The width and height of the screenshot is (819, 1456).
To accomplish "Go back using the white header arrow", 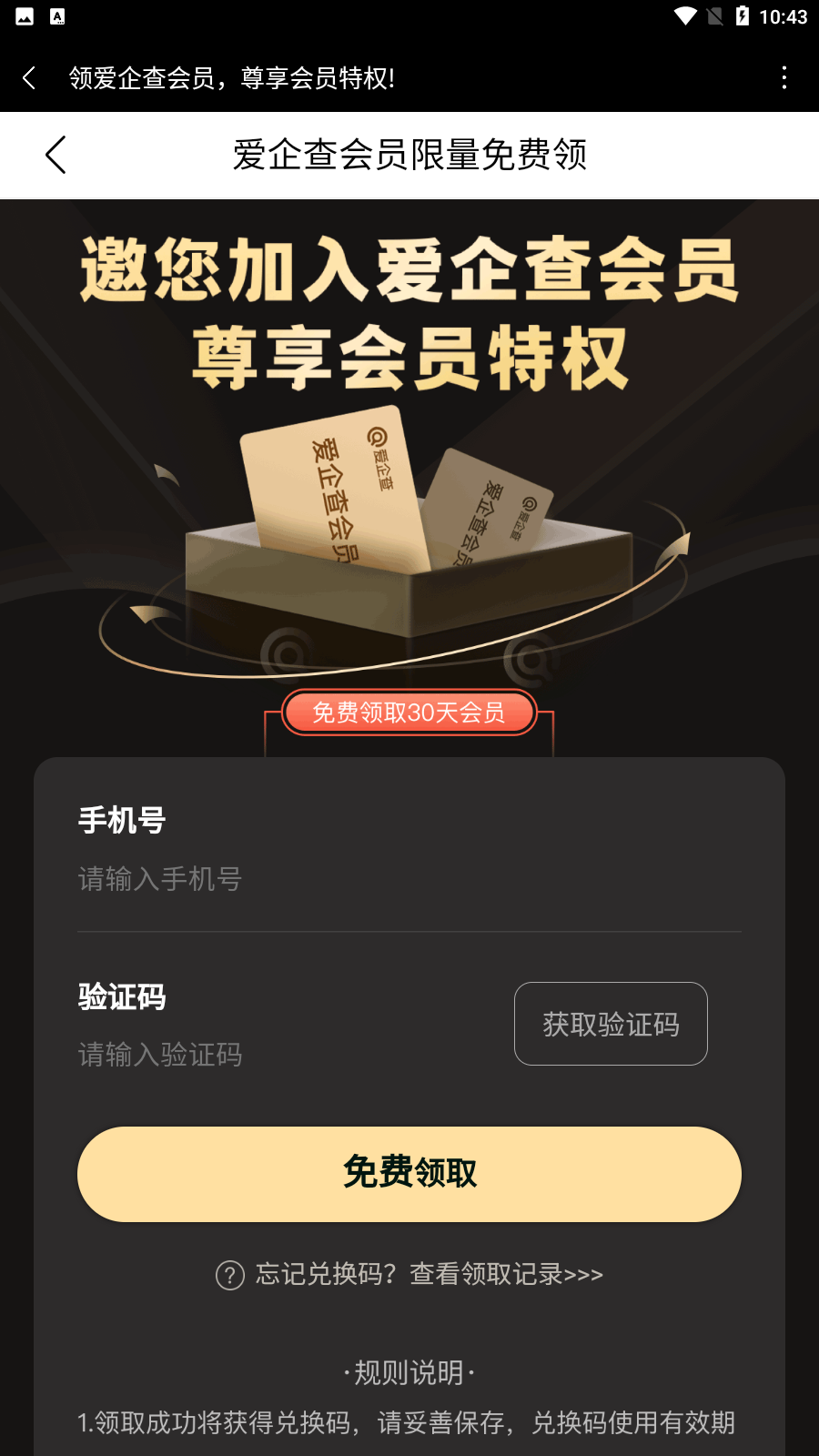I will coord(56,155).
